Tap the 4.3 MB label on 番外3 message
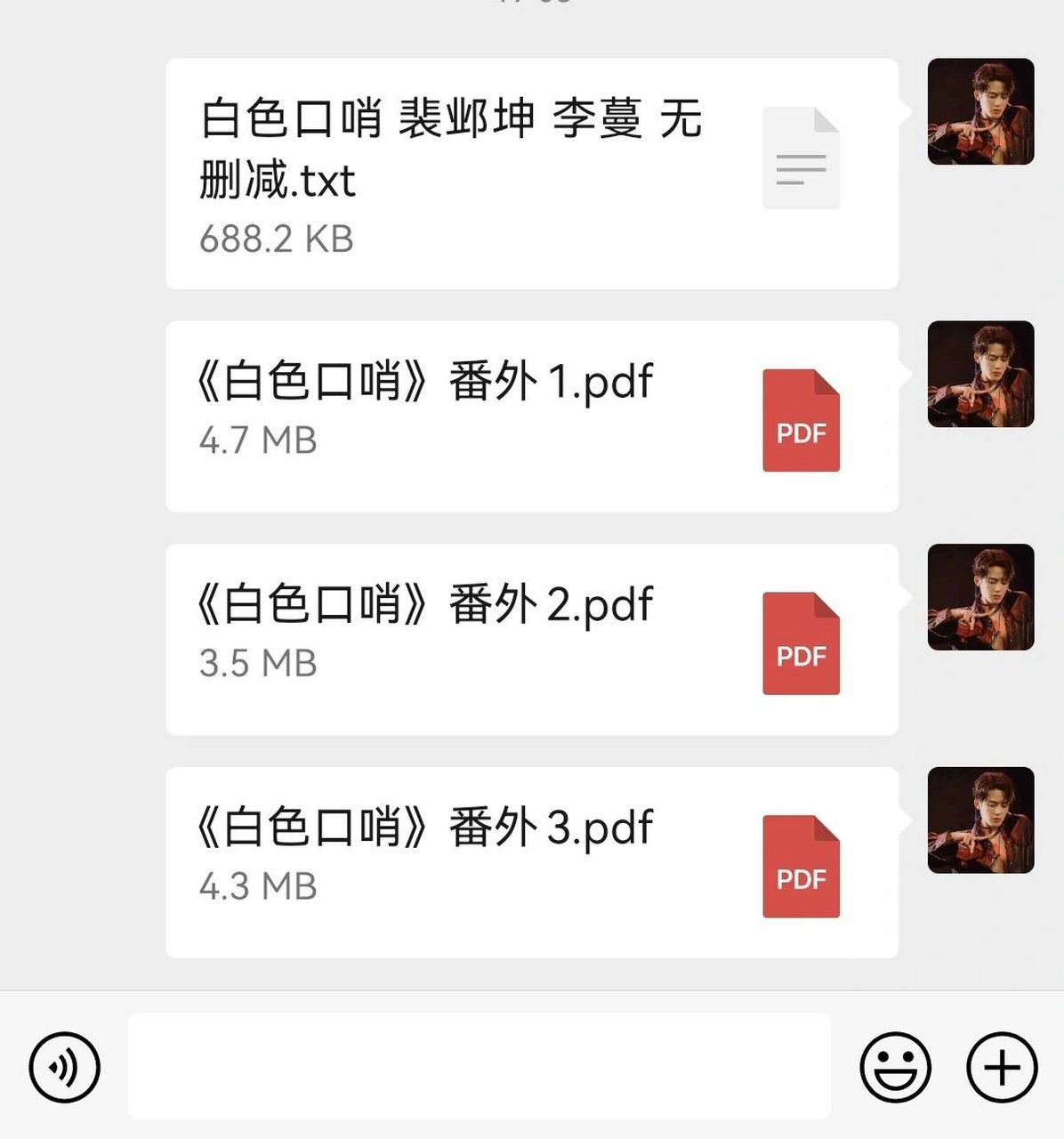1064x1139 pixels. pyautogui.click(x=259, y=886)
